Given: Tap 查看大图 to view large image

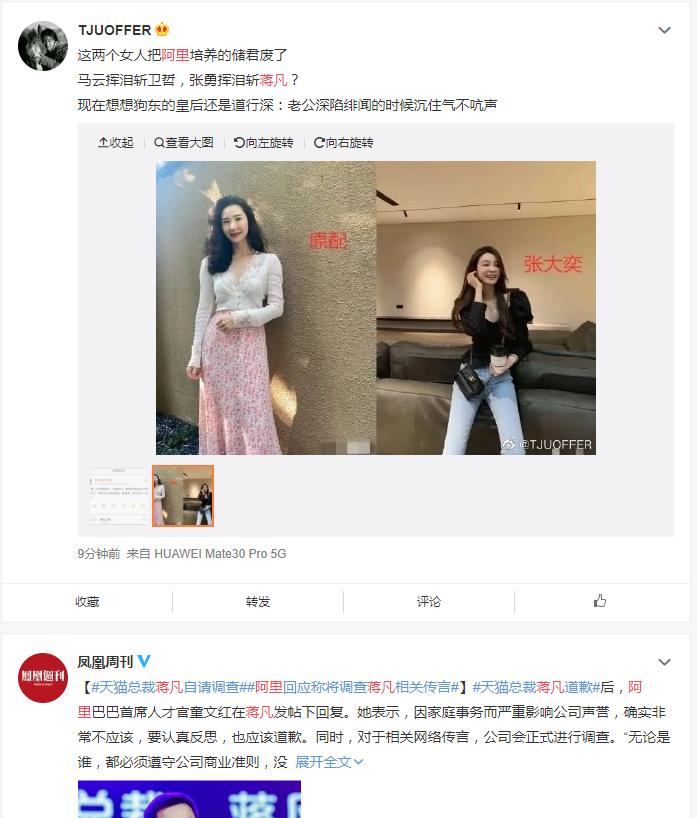Looking at the screenshot, I should [x=184, y=143].
